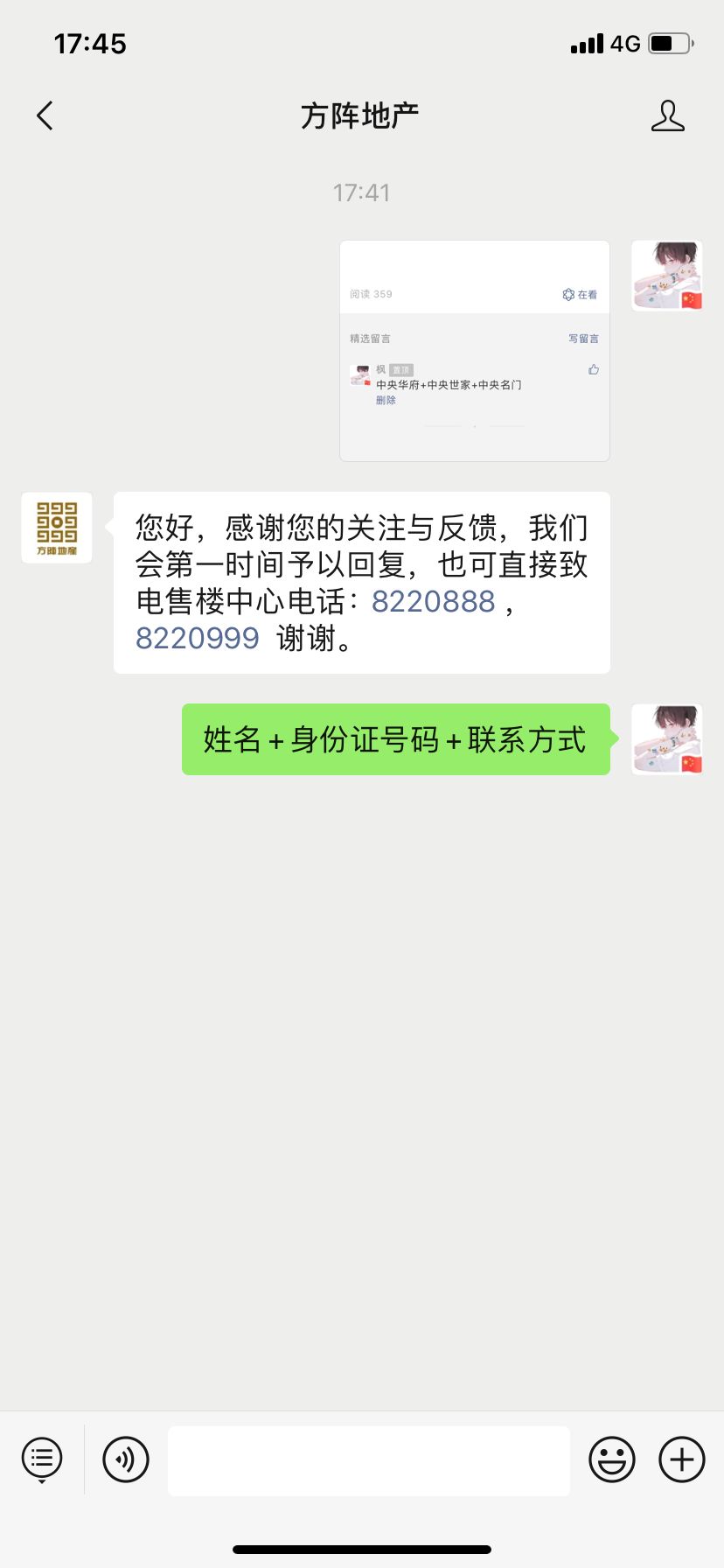The image size is (724, 1568).
Task: Open the plus attachments panel
Action: 681,1459
